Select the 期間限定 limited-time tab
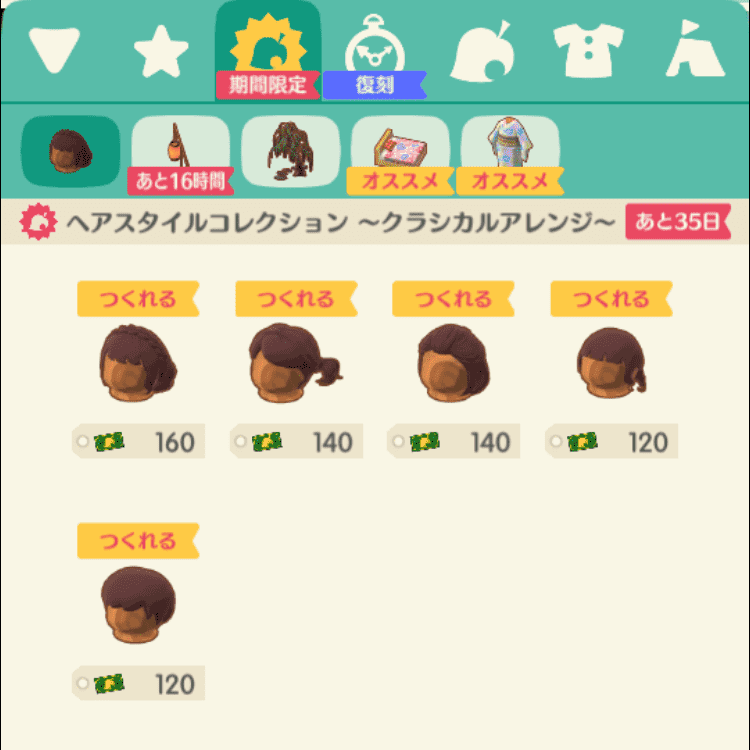Image resolution: width=750 pixels, height=750 pixels. click(266, 52)
